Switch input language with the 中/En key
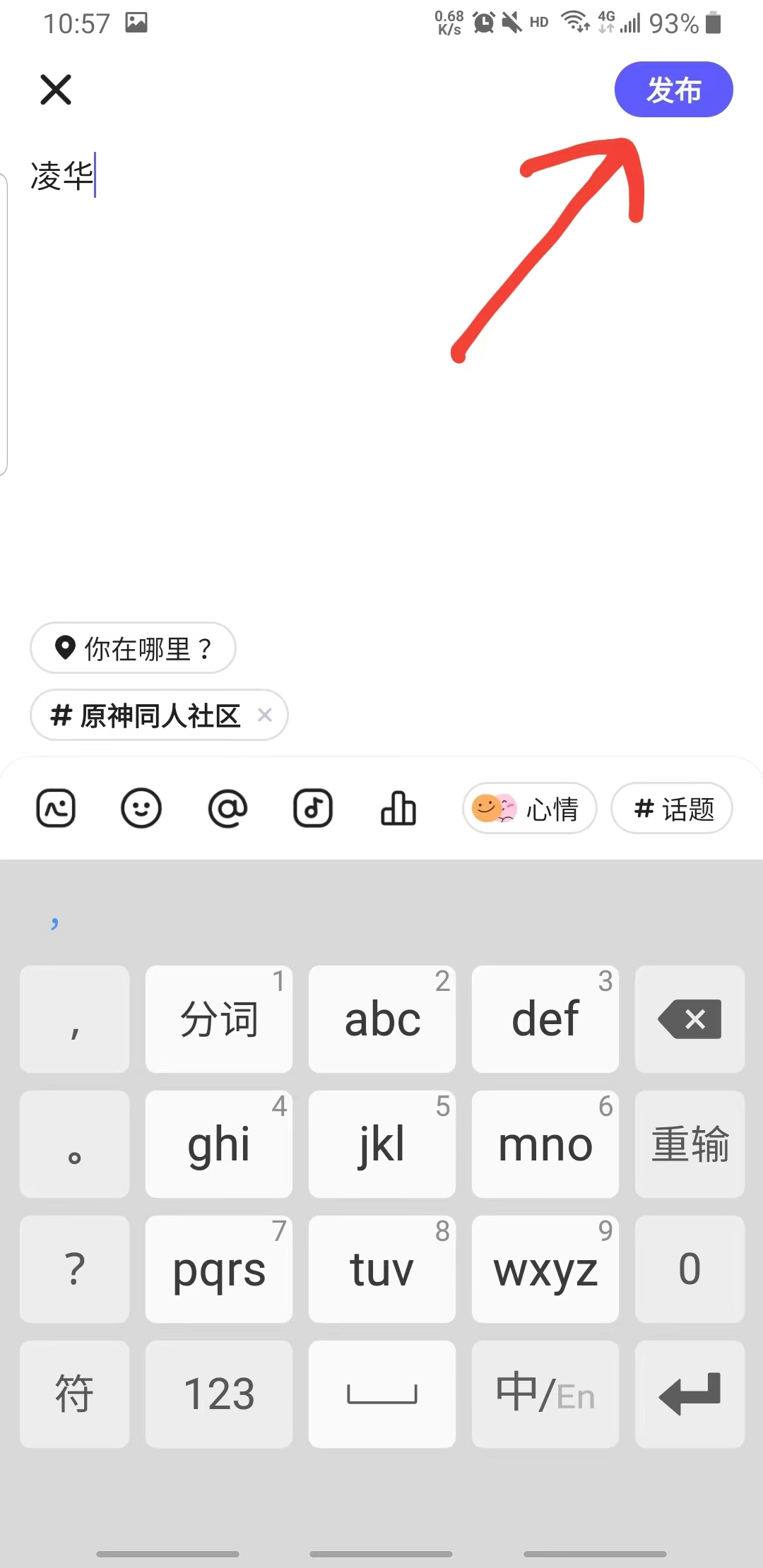This screenshot has width=763, height=1568. [x=545, y=1394]
